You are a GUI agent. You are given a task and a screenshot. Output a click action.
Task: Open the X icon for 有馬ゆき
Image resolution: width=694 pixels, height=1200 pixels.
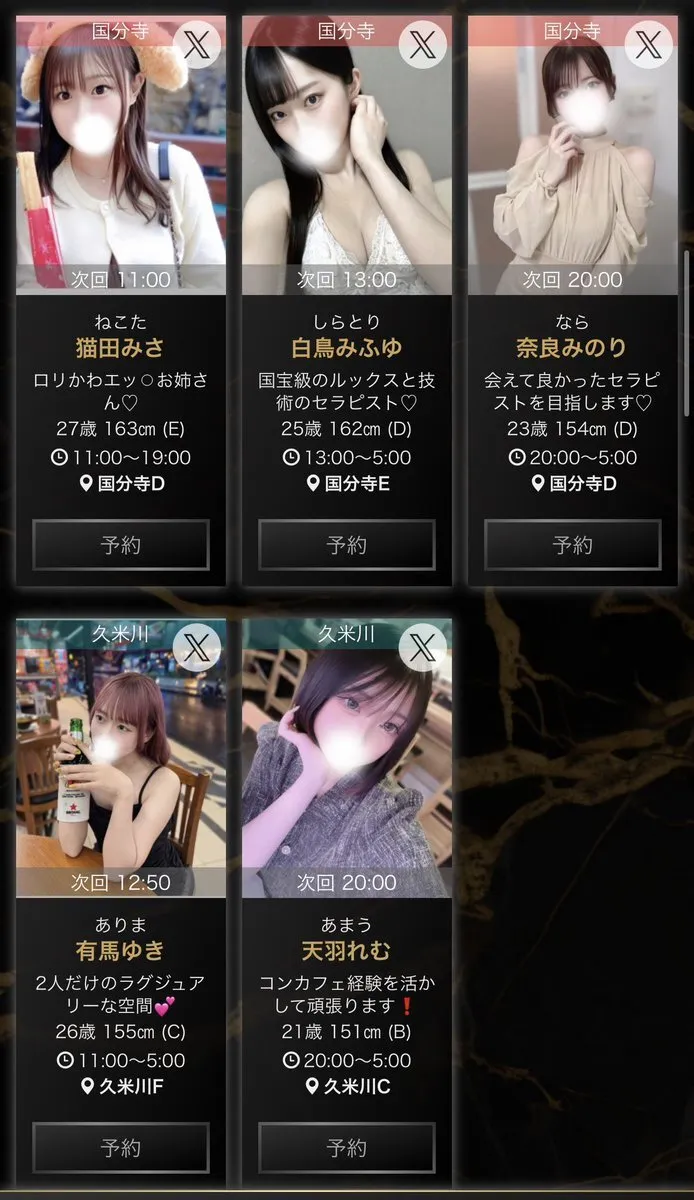tap(197, 648)
